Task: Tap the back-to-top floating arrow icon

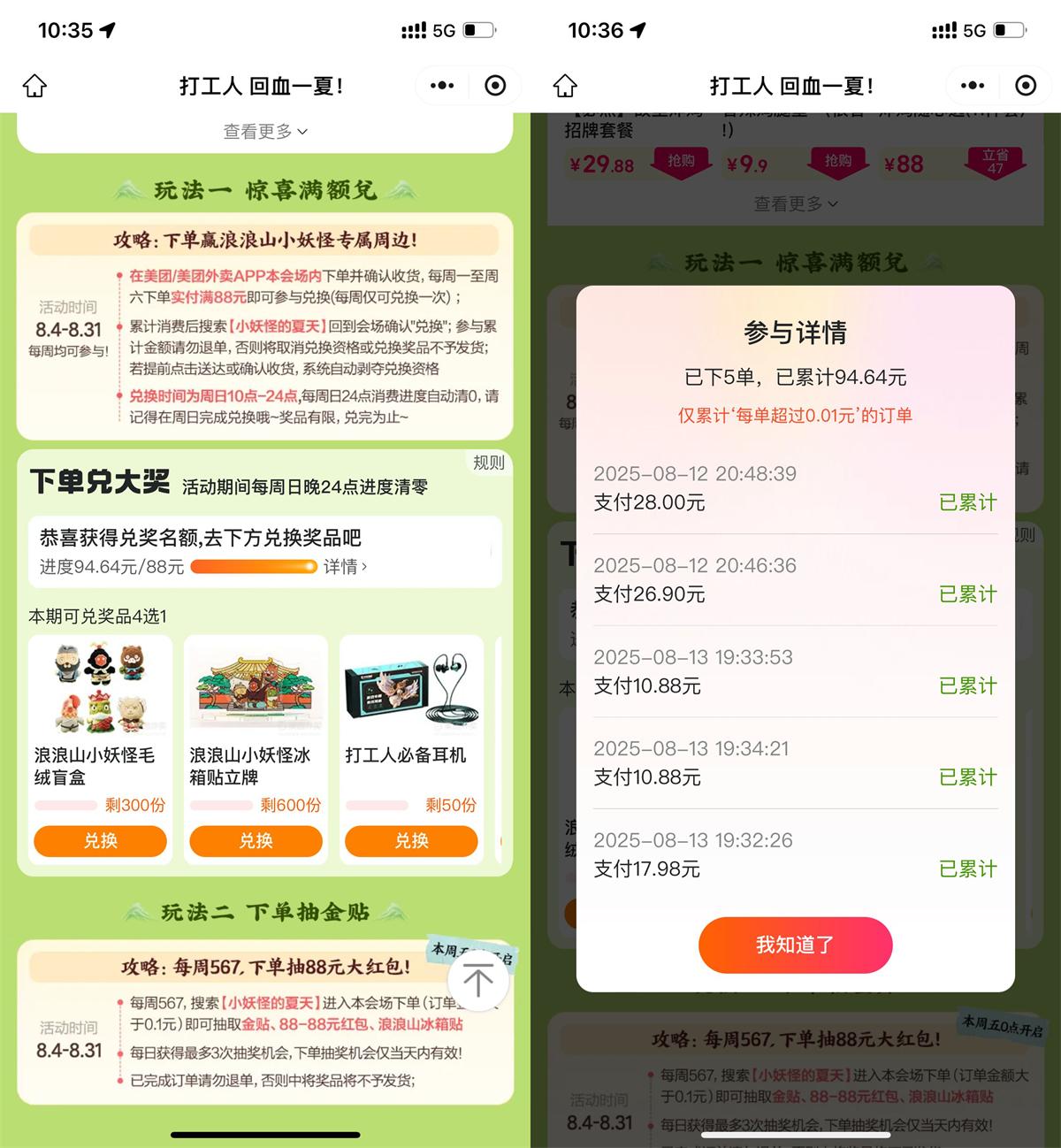Action: 477,981
